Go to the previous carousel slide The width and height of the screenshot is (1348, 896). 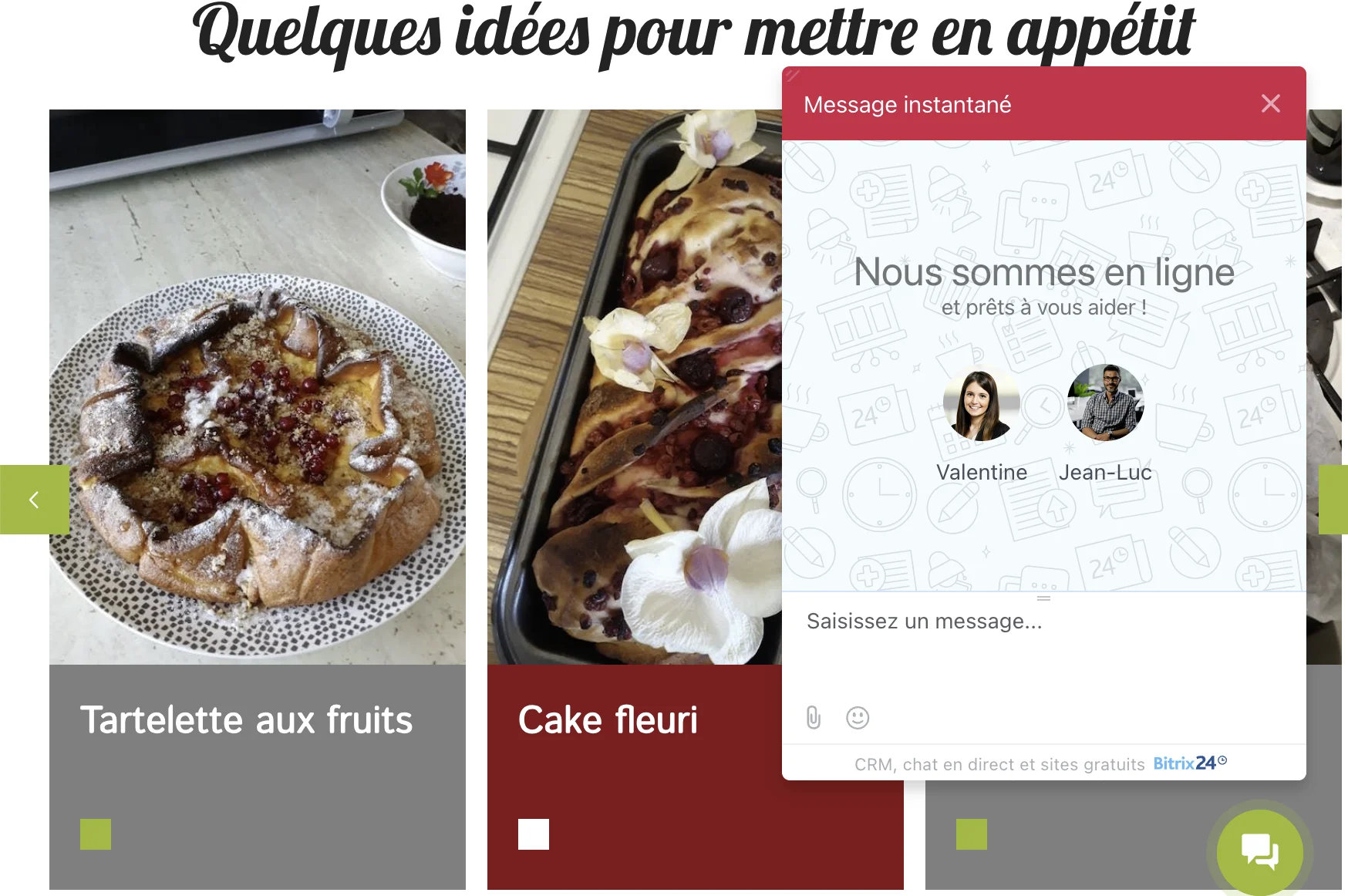point(34,500)
